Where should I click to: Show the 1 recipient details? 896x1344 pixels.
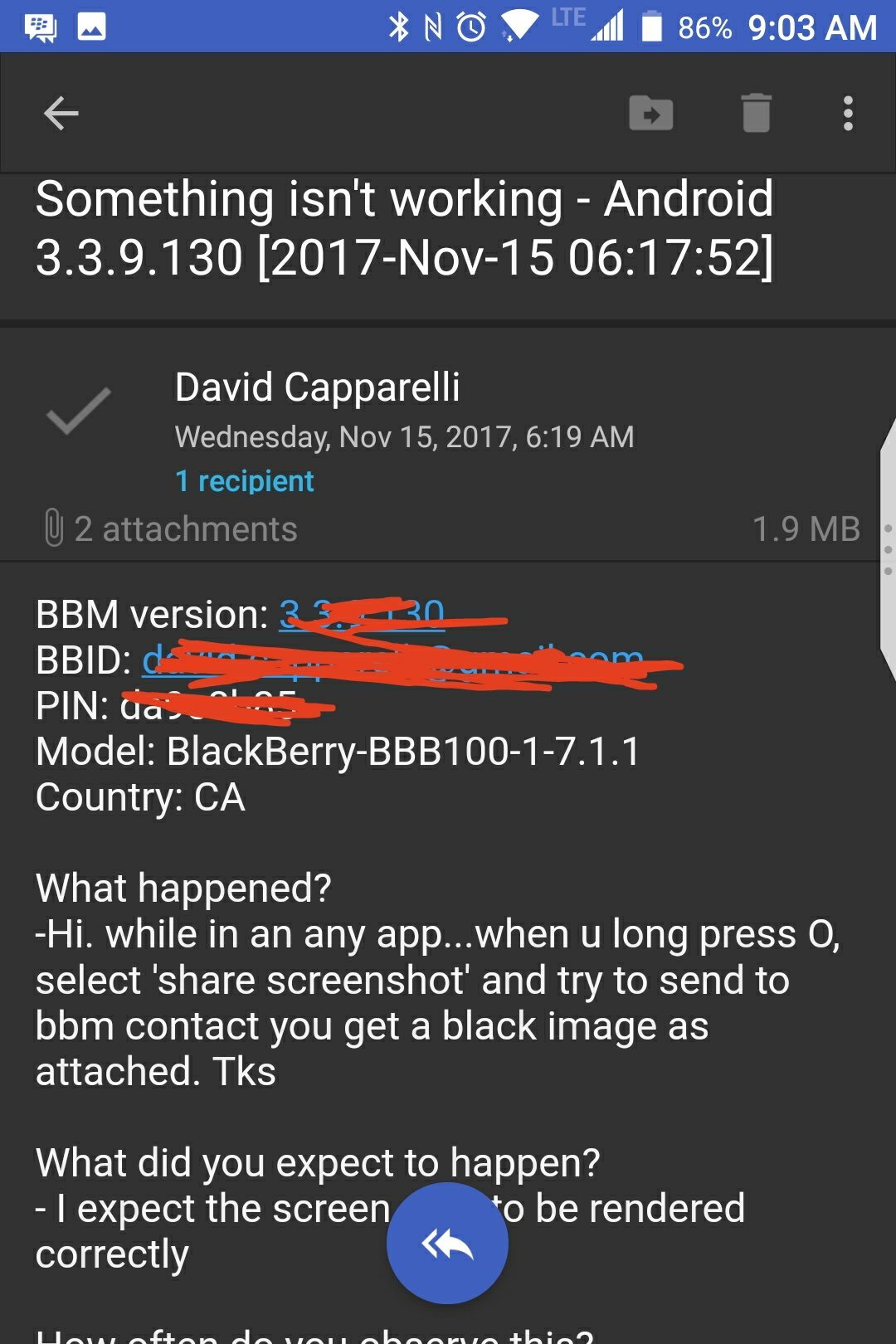(x=245, y=481)
